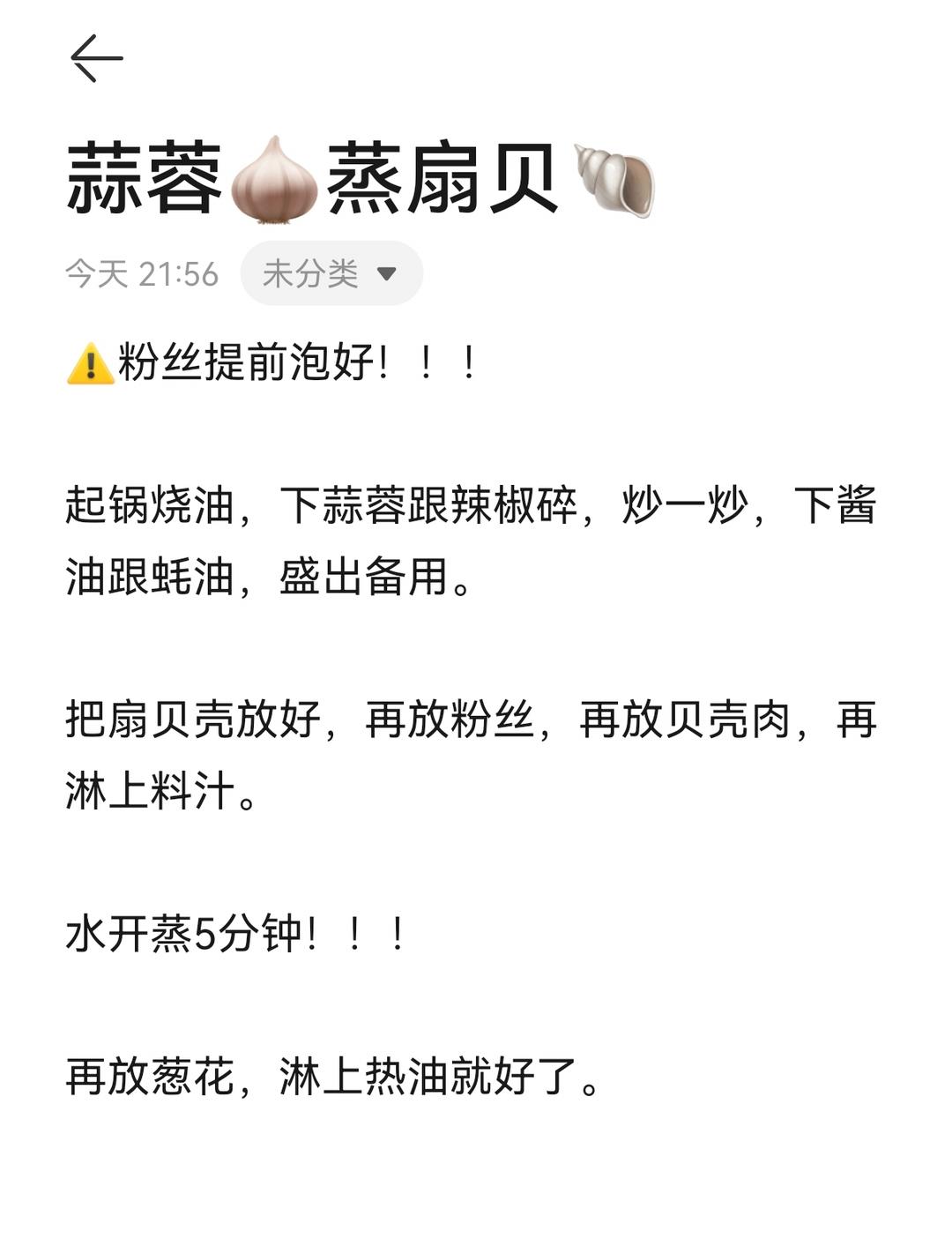Go back using the arrow icon
The height and width of the screenshot is (1246, 952).
click(96, 59)
